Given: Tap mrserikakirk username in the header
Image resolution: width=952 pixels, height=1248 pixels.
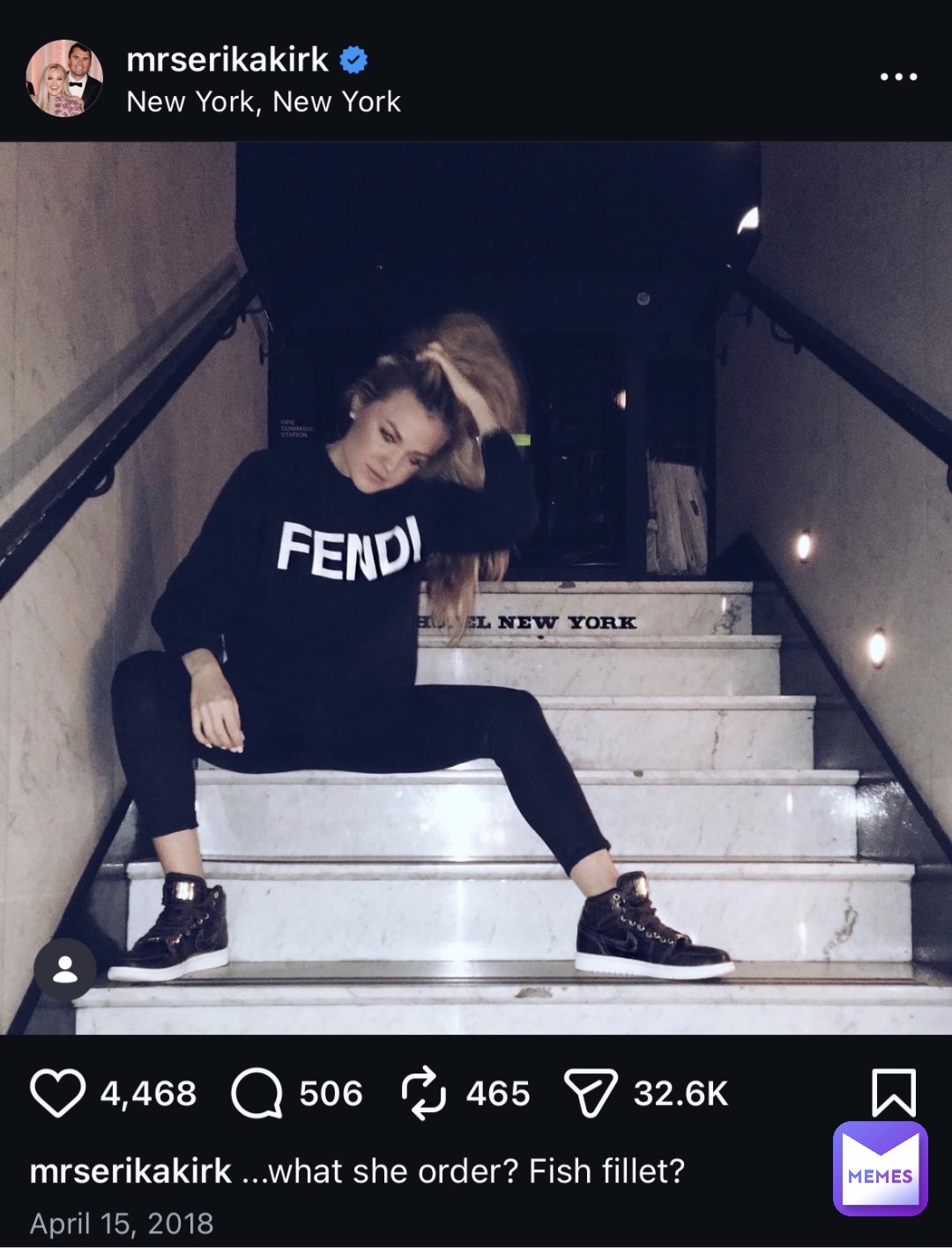Looking at the screenshot, I should tap(227, 60).
